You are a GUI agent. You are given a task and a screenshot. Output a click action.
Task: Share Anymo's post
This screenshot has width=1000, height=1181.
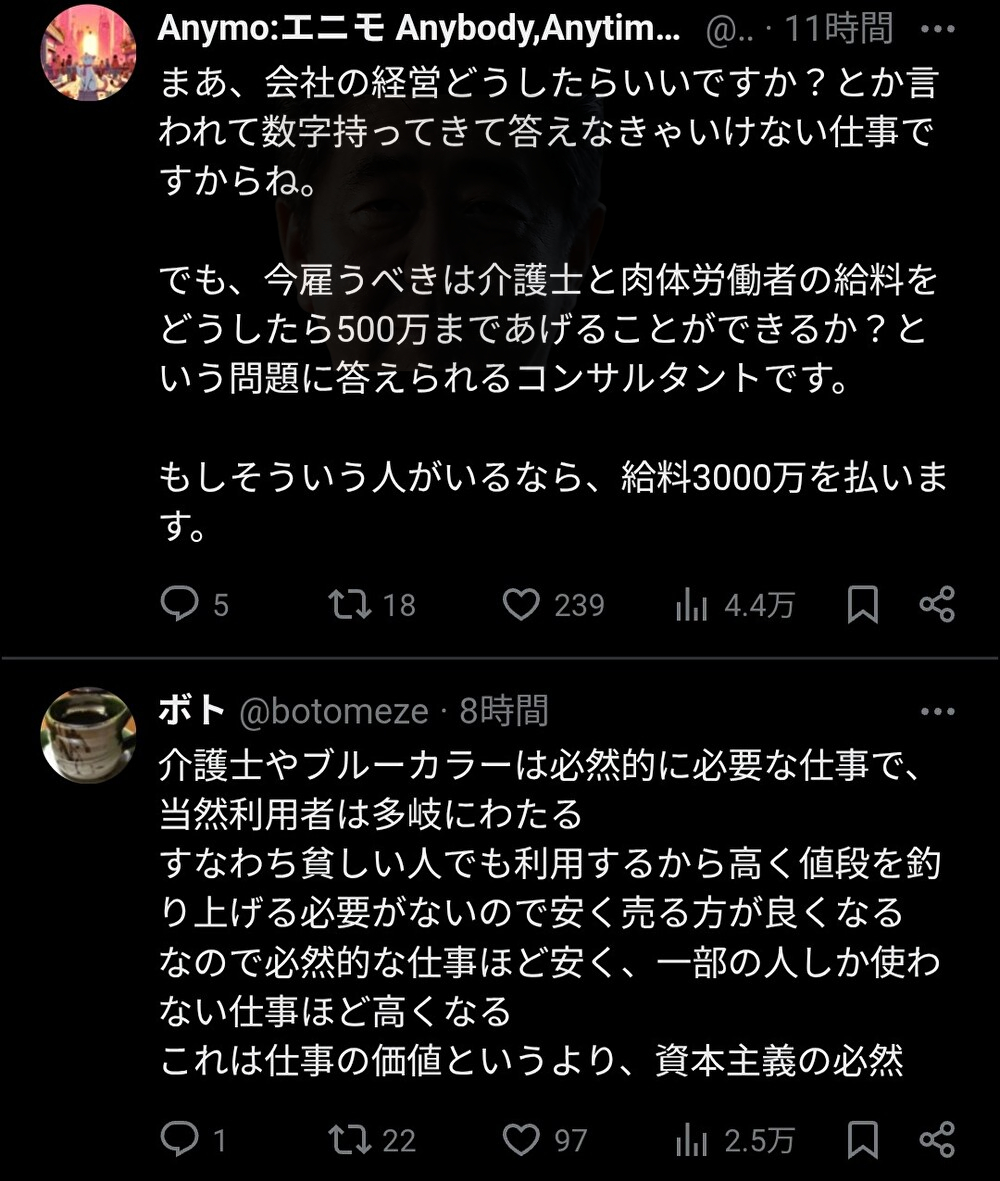pyautogui.click(x=937, y=604)
